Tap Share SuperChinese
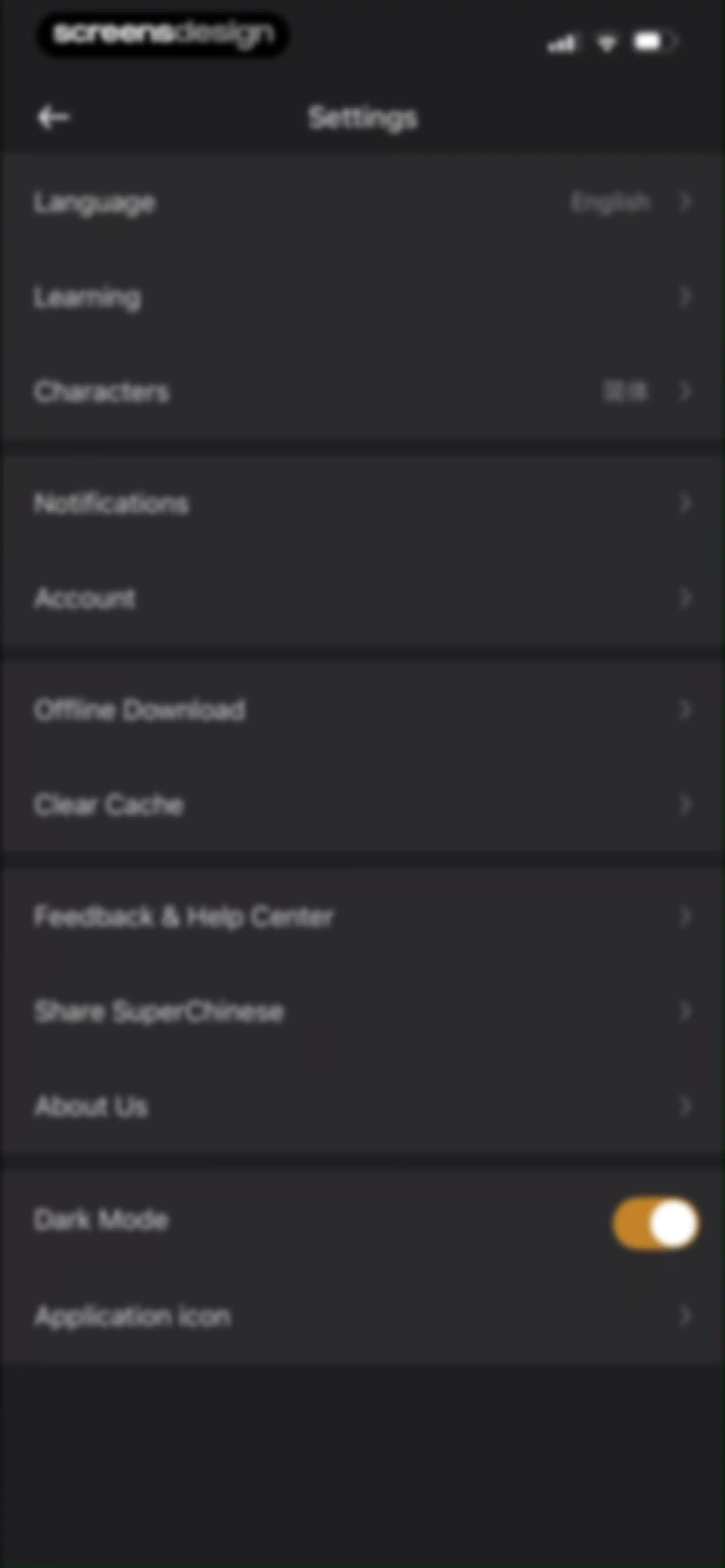 tap(362, 1011)
